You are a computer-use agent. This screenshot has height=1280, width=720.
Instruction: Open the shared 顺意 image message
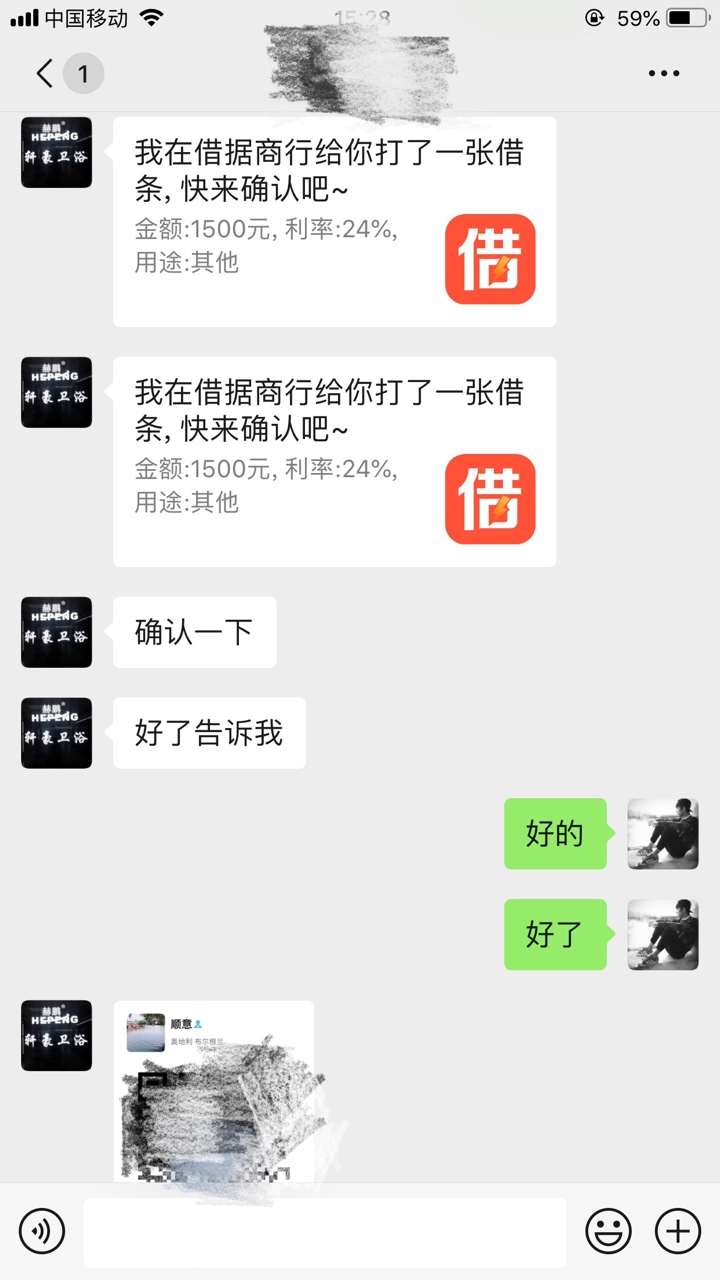[x=214, y=1092]
